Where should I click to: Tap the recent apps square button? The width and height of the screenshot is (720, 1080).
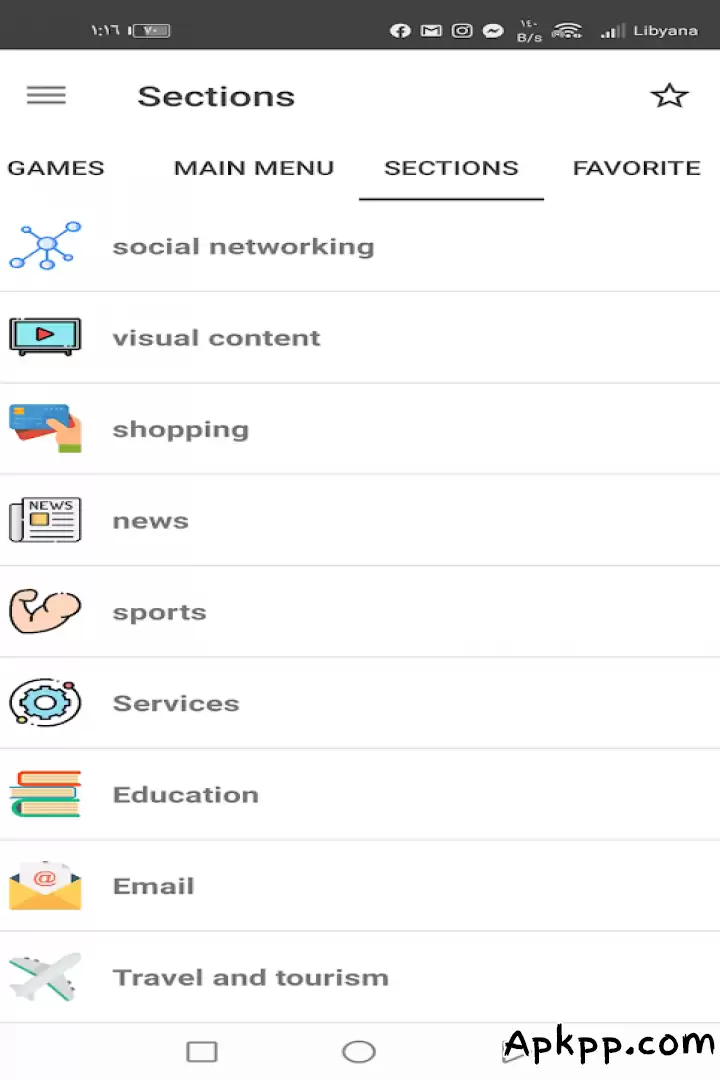(202, 1051)
